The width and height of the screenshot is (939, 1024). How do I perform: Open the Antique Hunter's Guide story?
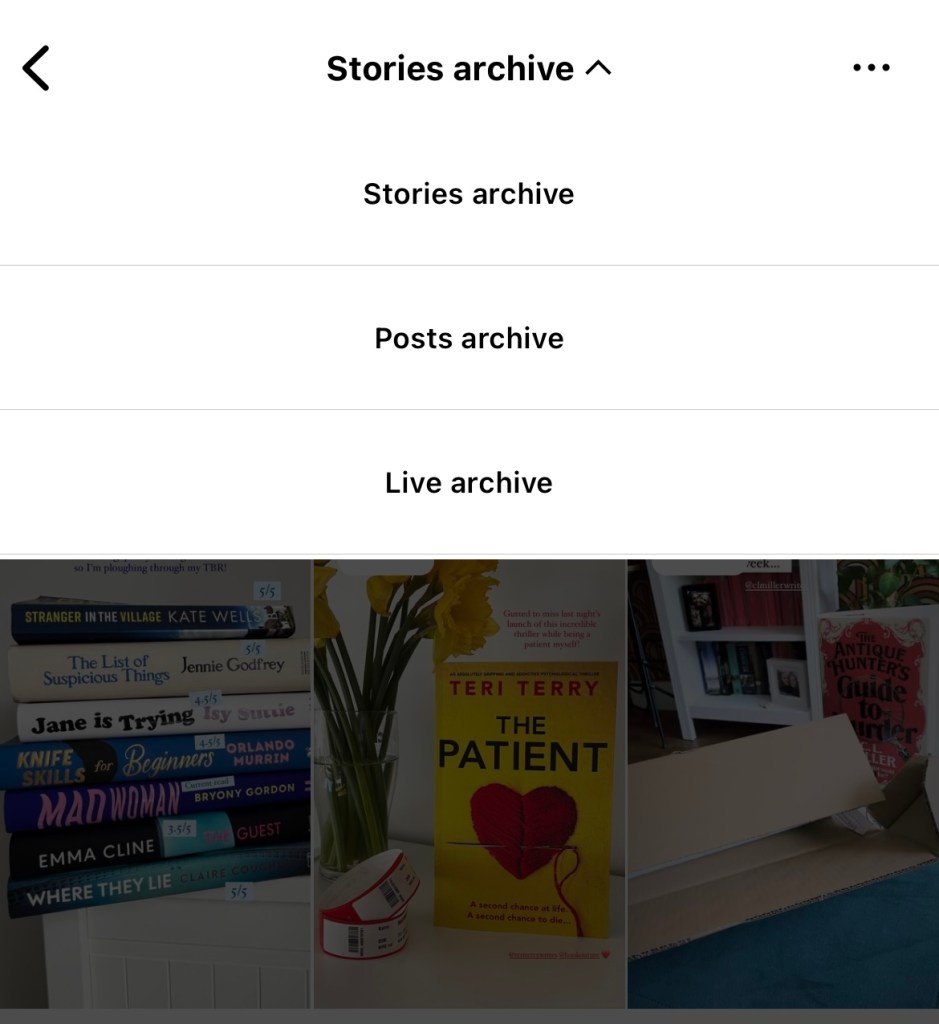(x=783, y=785)
